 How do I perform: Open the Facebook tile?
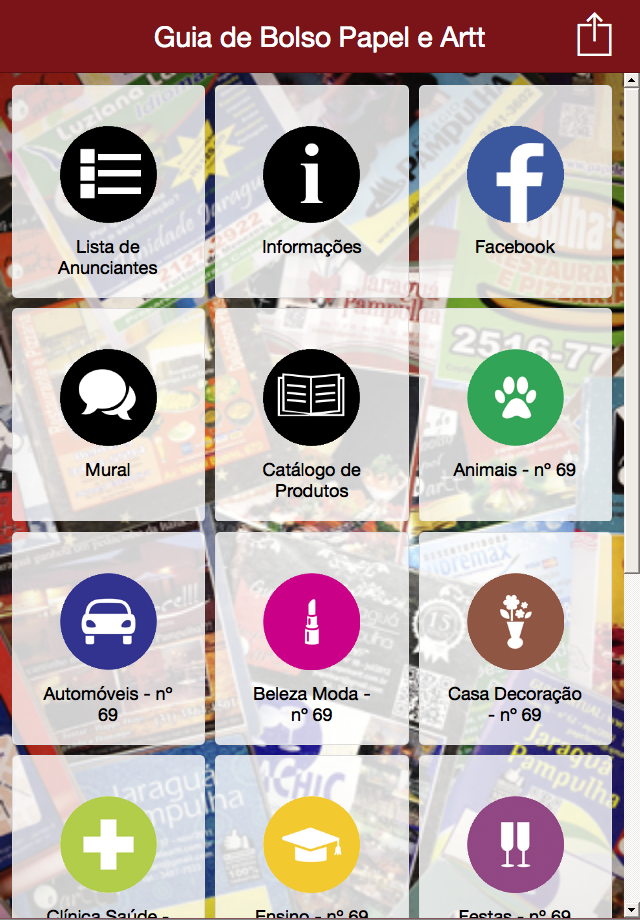[515, 192]
